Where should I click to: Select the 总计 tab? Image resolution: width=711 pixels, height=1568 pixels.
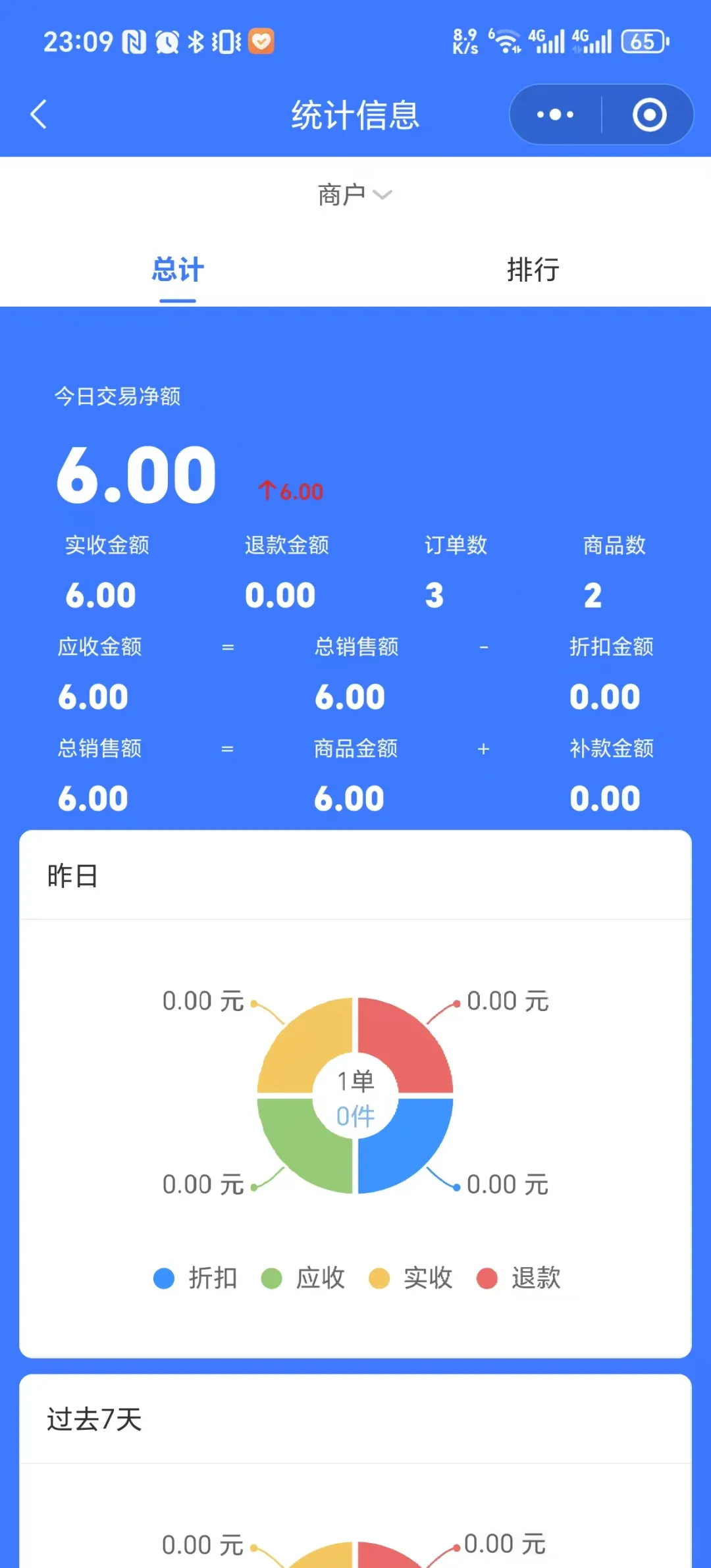point(178,270)
